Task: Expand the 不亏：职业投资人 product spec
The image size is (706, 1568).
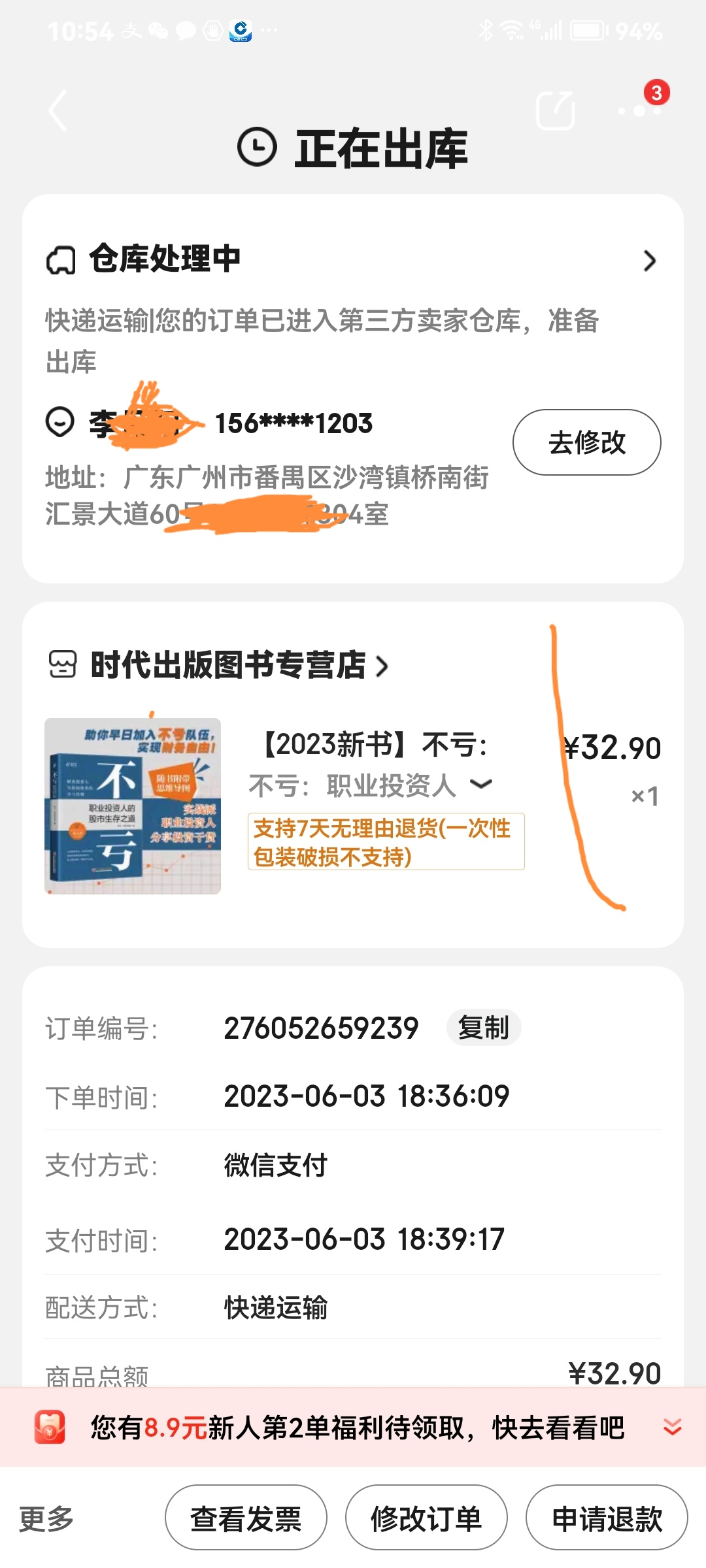Action: [480, 785]
